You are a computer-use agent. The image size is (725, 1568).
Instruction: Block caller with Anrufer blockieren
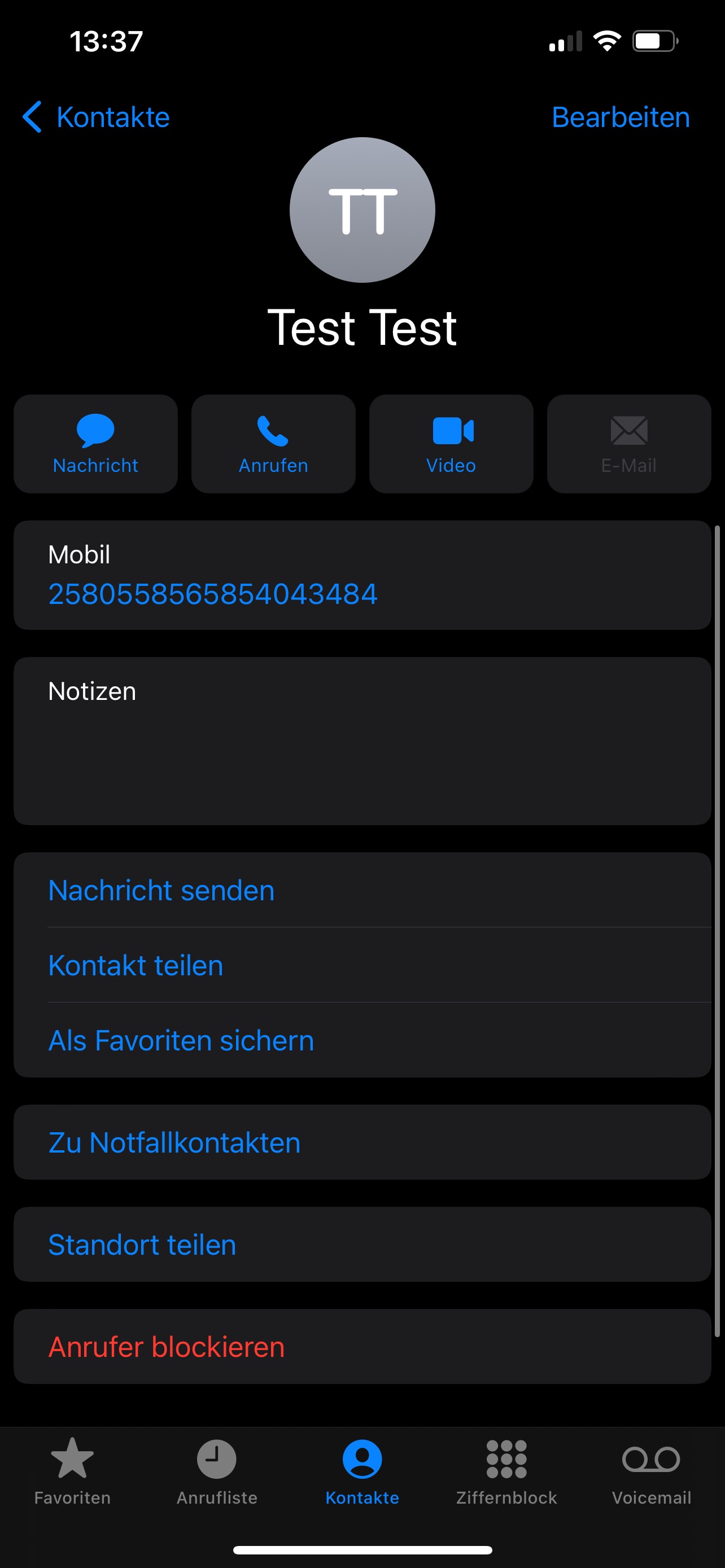click(166, 1347)
